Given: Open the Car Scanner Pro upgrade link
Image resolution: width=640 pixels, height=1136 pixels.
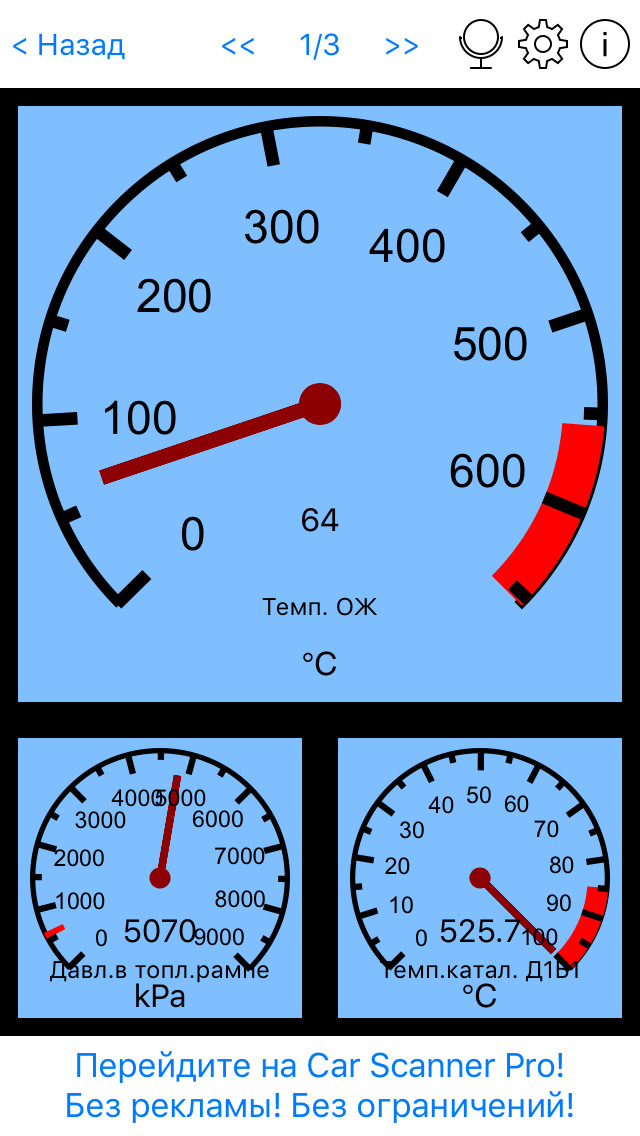Looking at the screenshot, I should [x=320, y=1085].
